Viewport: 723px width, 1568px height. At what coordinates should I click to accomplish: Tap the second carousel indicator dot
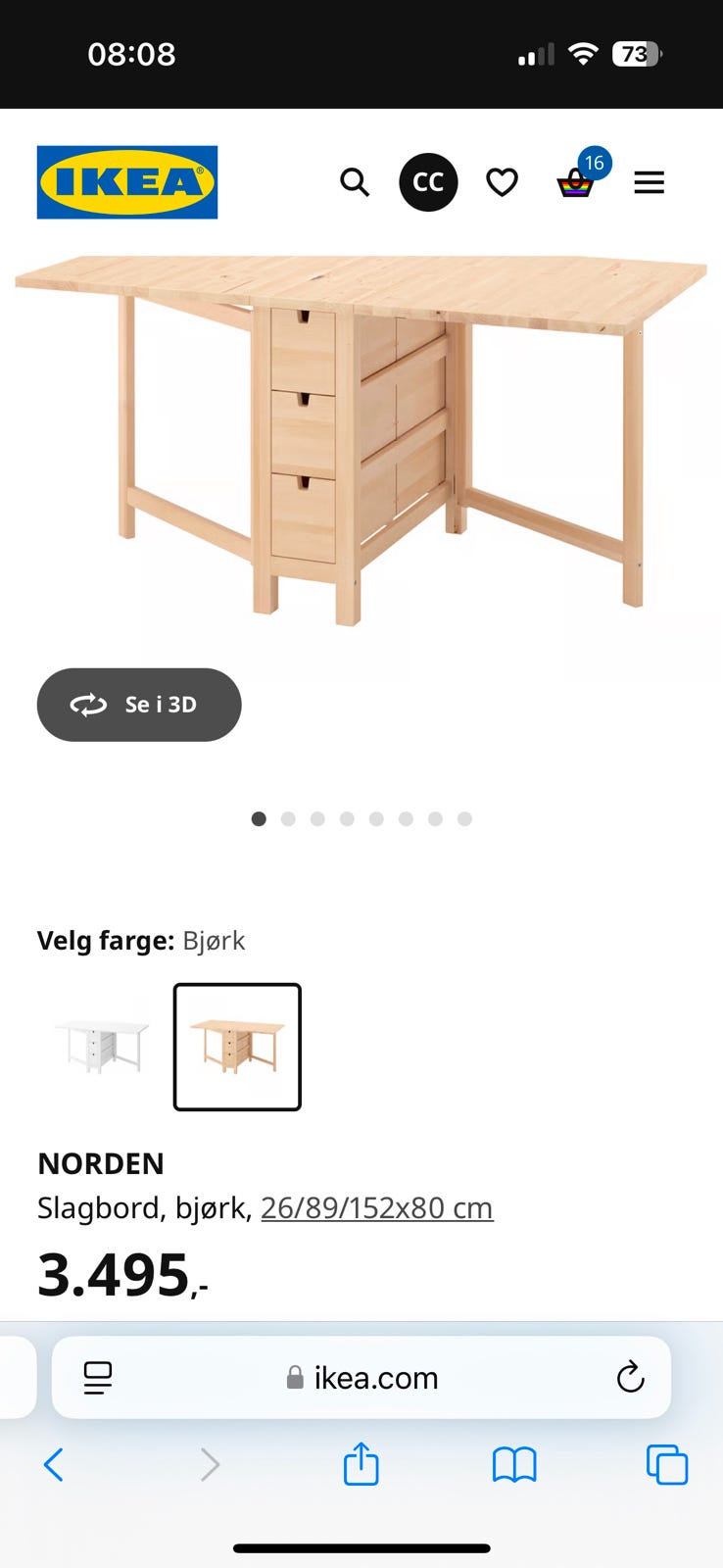pyautogui.click(x=288, y=818)
